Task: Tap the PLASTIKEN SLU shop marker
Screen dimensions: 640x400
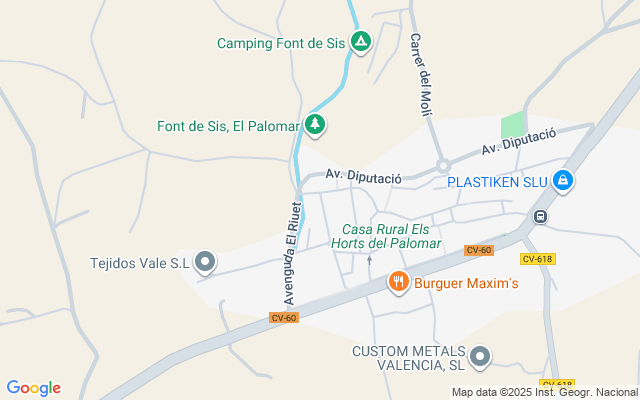Action: 563,181
